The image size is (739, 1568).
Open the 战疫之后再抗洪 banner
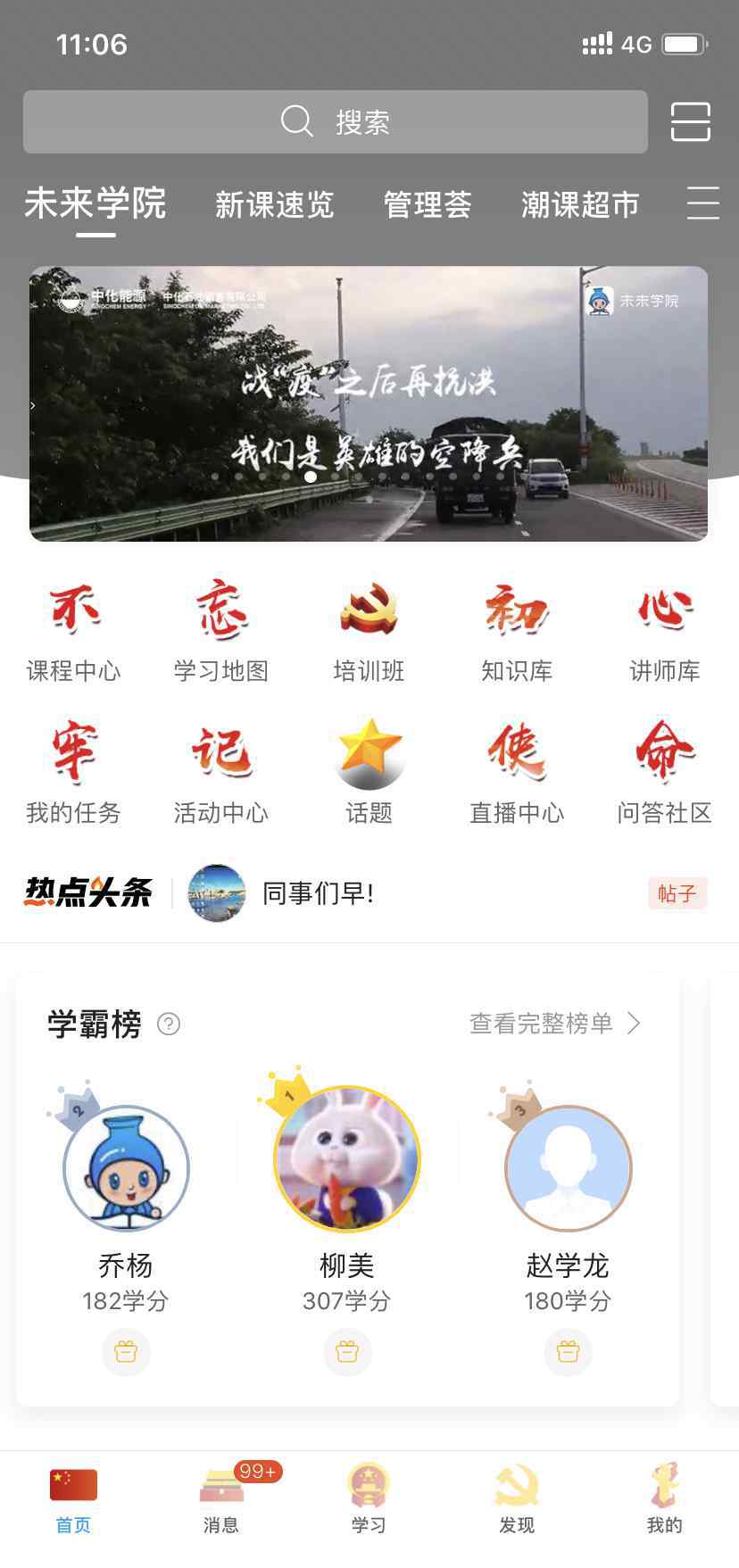coord(369,403)
